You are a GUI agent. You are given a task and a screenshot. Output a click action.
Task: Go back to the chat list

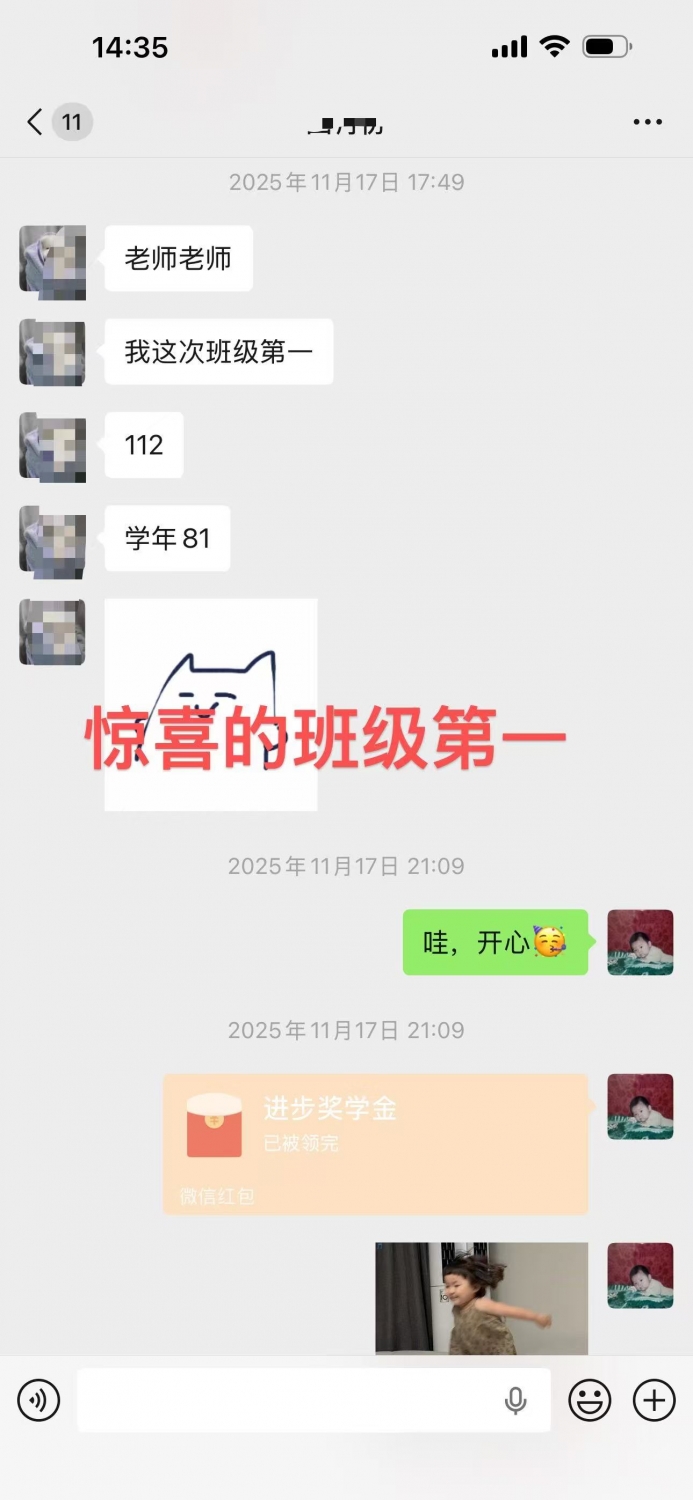(36, 122)
